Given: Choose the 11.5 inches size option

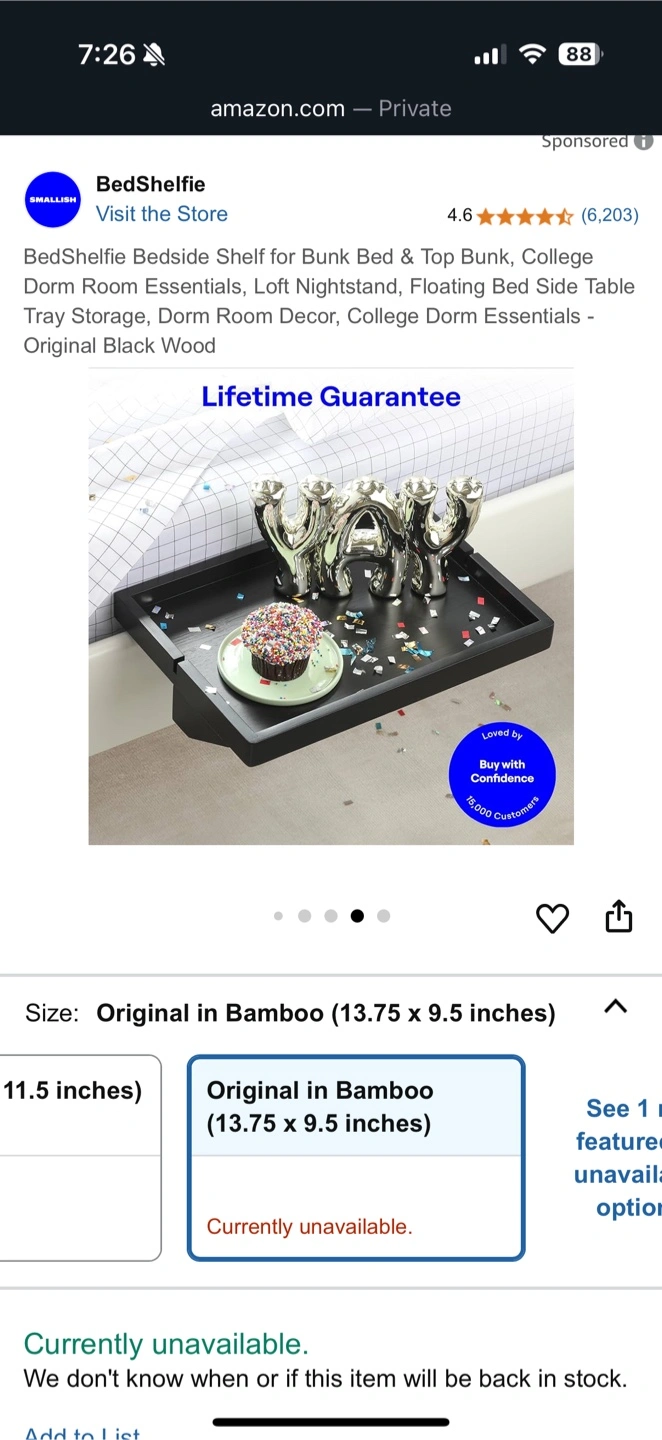Looking at the screenshot, I should point(80,1158).
